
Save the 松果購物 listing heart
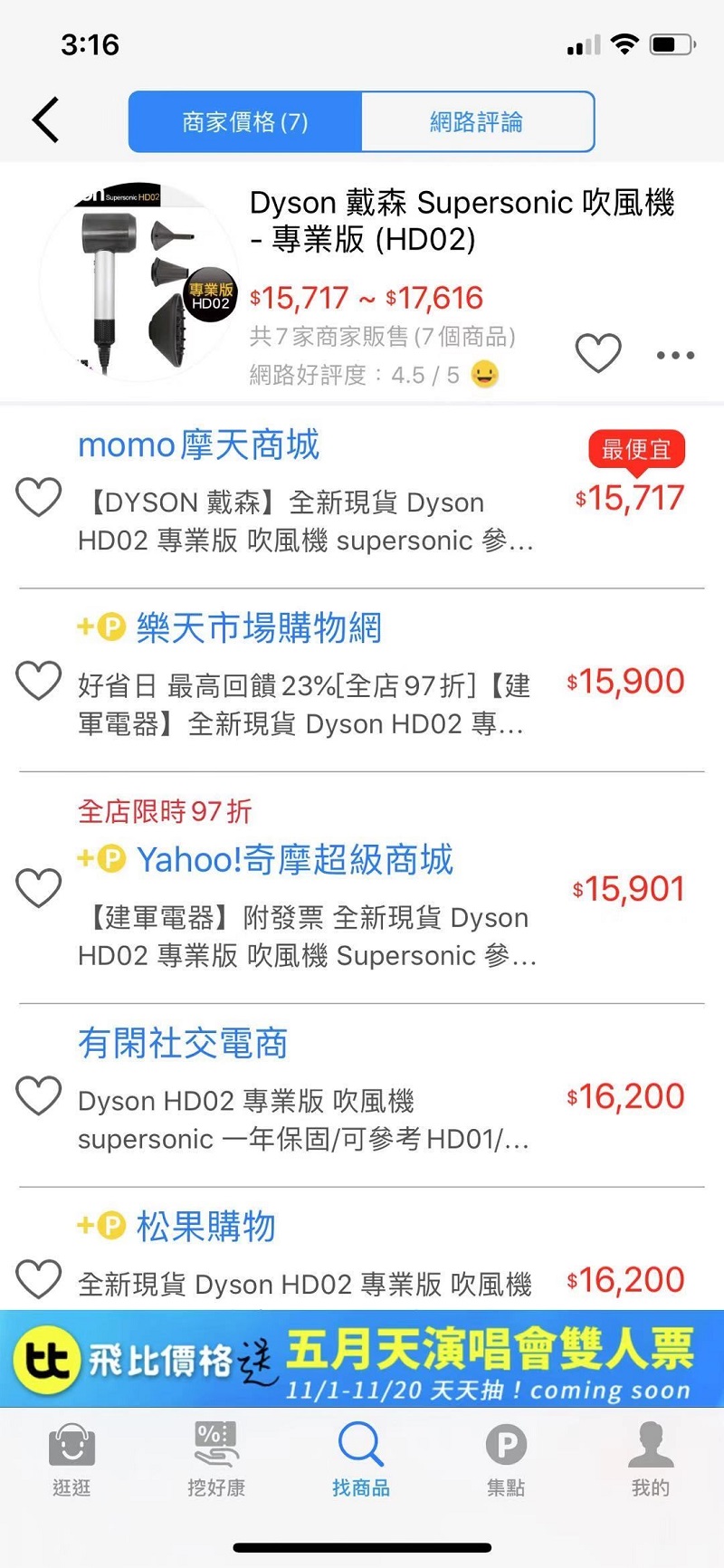[x=39, y=1279]
